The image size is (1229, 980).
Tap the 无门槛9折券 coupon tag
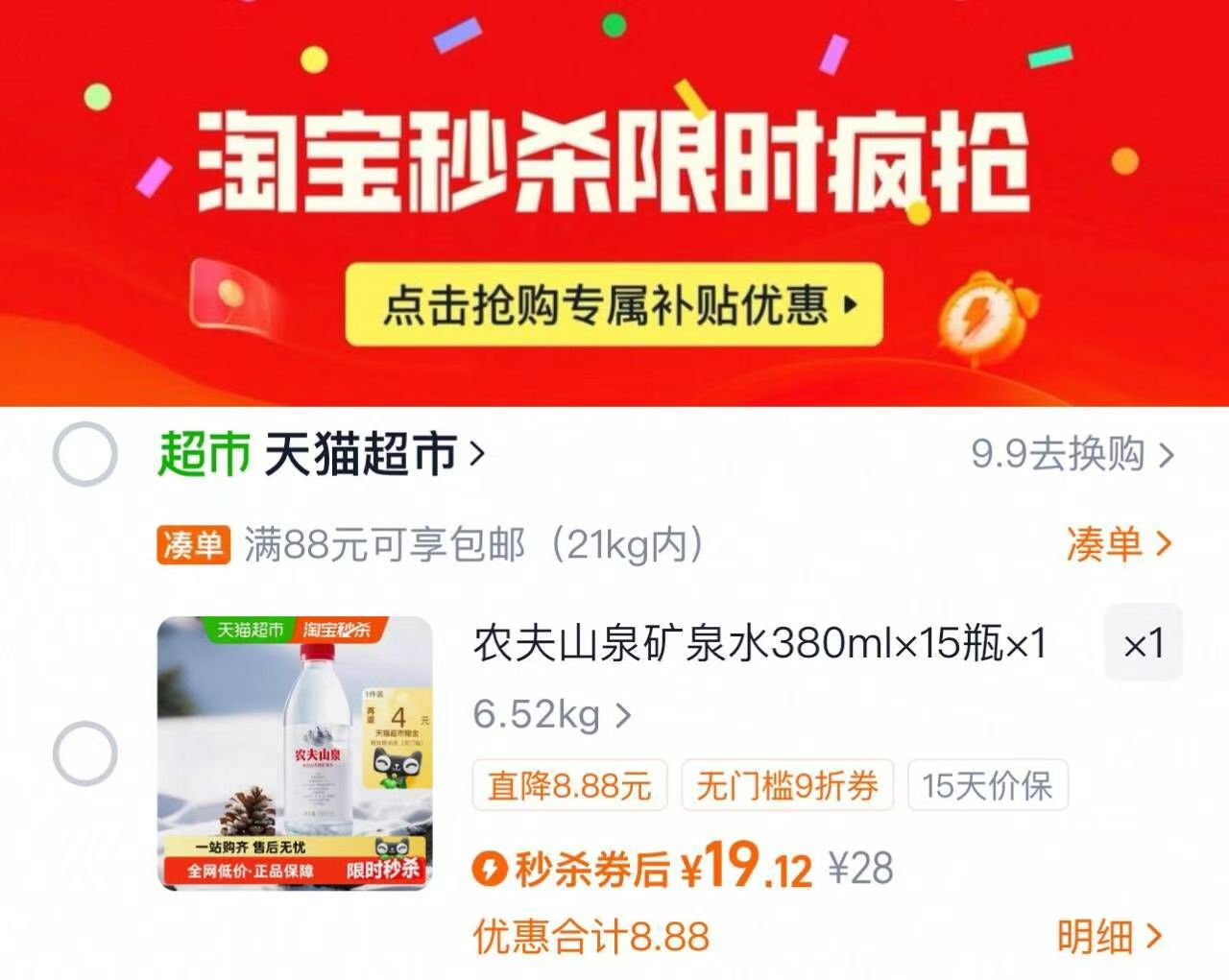[786, 786]
